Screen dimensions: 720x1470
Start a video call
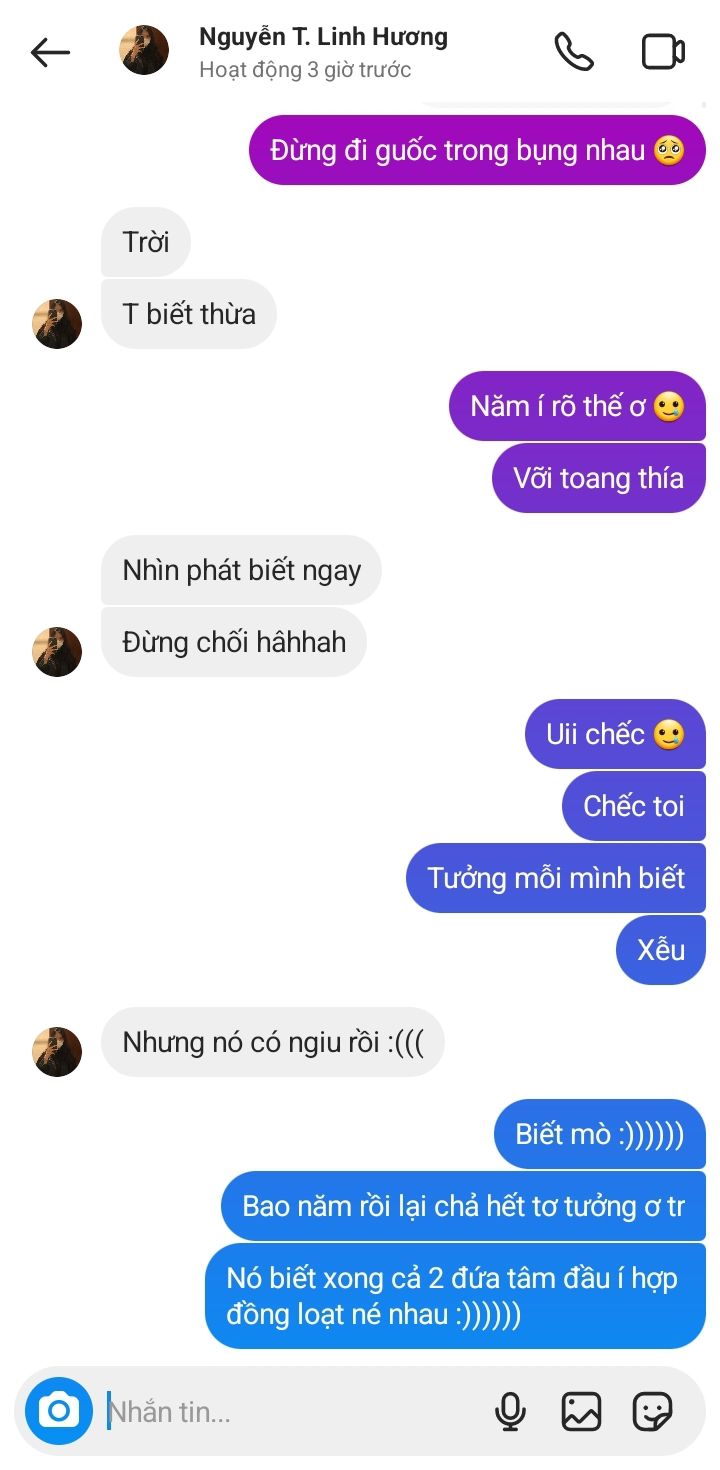(662, 52)
